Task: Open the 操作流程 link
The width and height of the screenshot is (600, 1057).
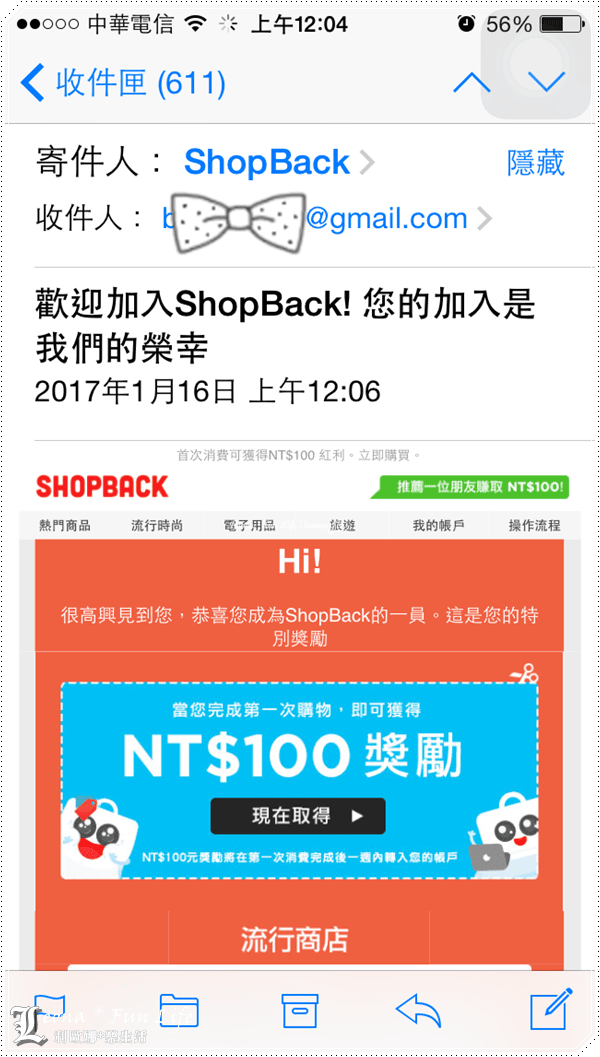Action: pyautogui.click(x=534, y=525)
